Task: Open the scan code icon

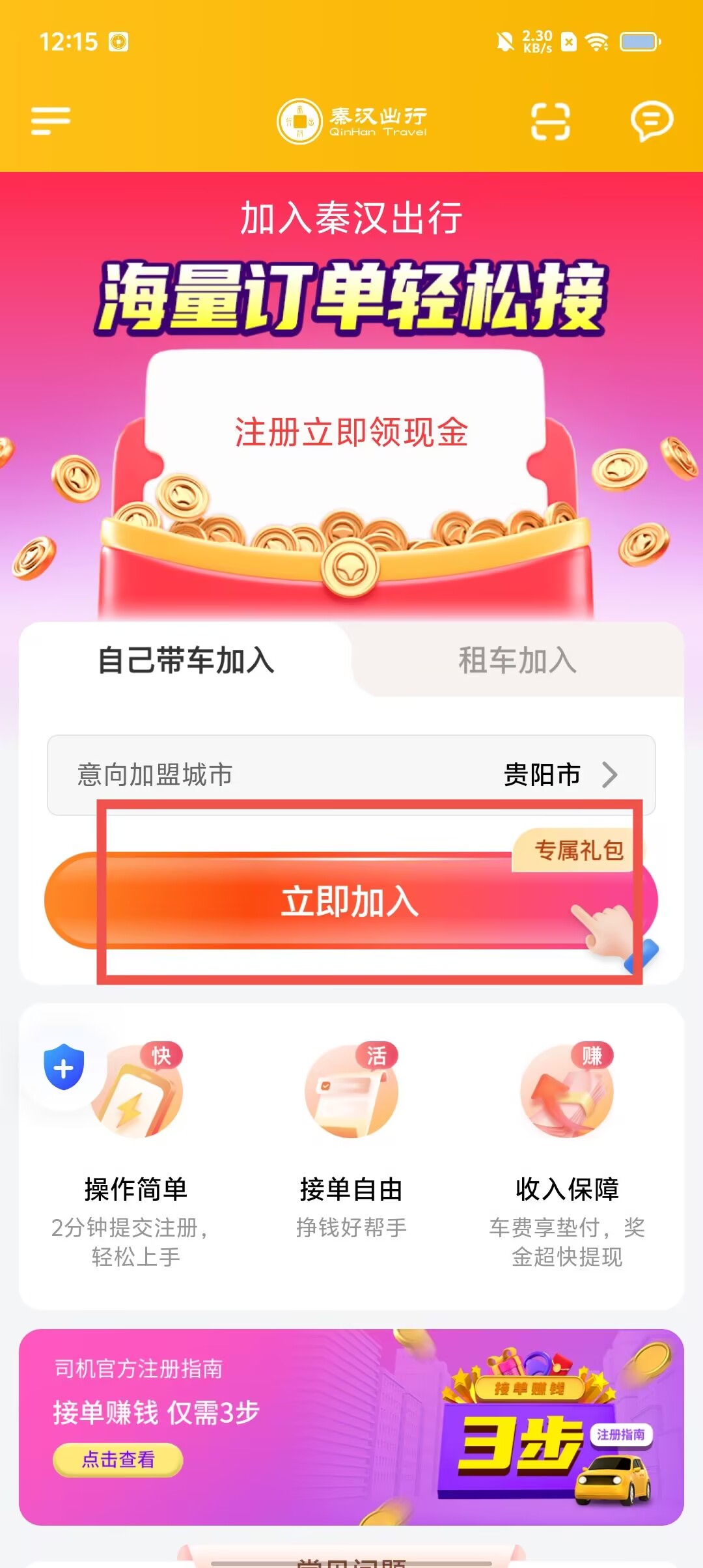Action: coord(550,121)
